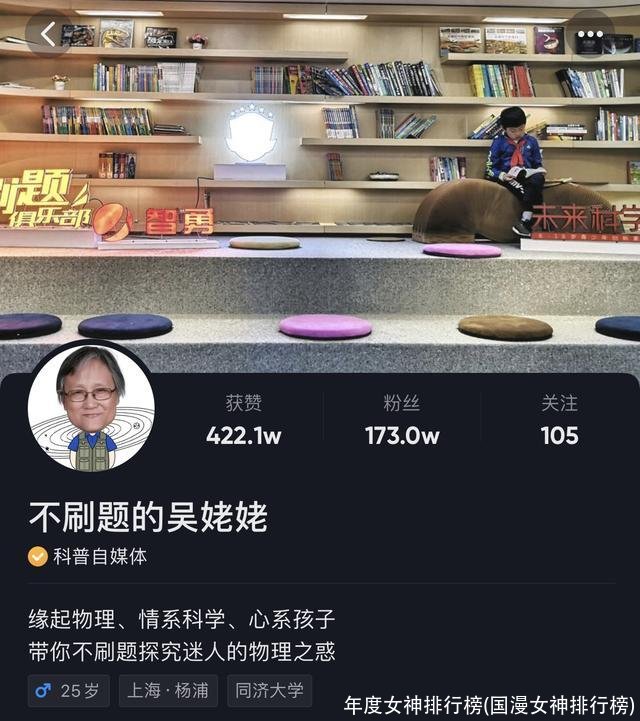Open the 粉丝 followers list
The width and height of the screenshot is (640, 721).
(x=402, y=419)
